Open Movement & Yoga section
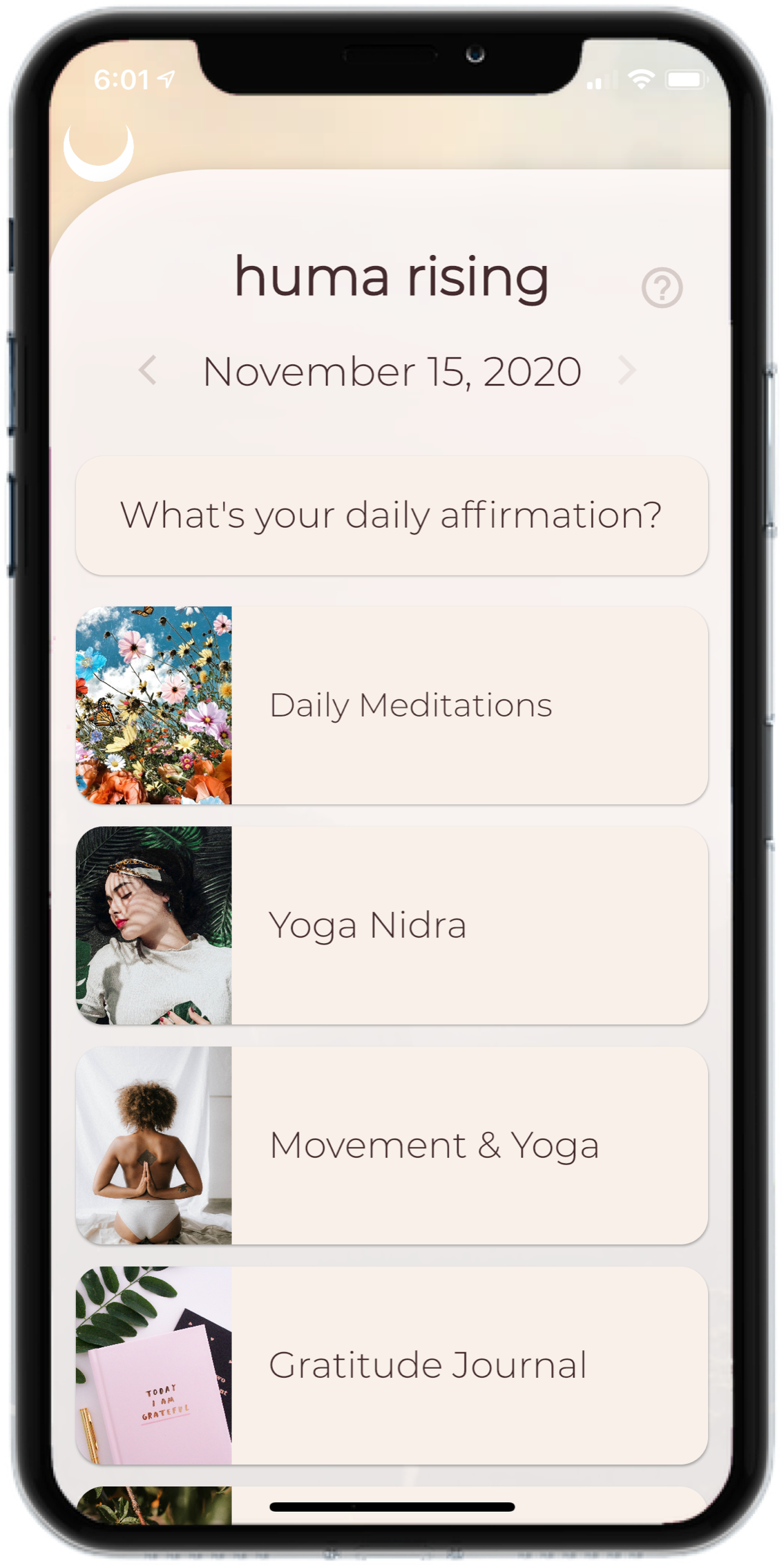Image resolution: width=784 pixels, height=1565 pixels. (x=392, y=1145)
